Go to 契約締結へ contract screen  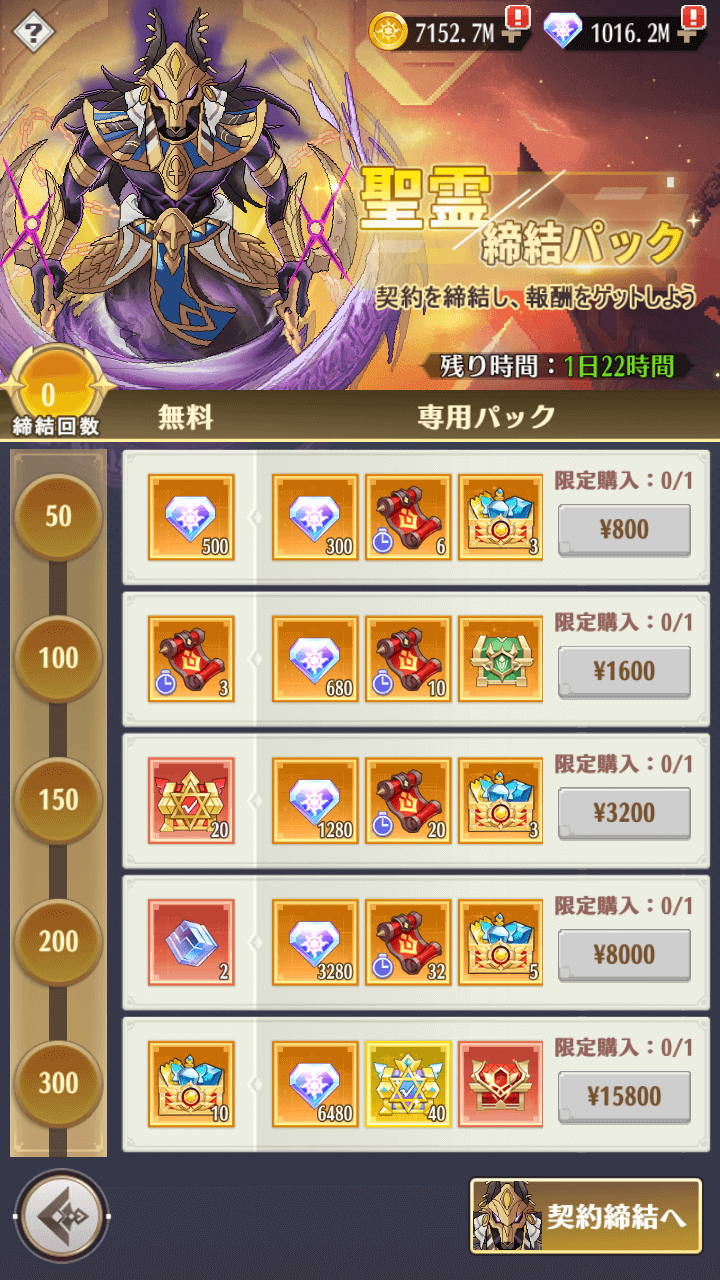[x=586, y=1216]
